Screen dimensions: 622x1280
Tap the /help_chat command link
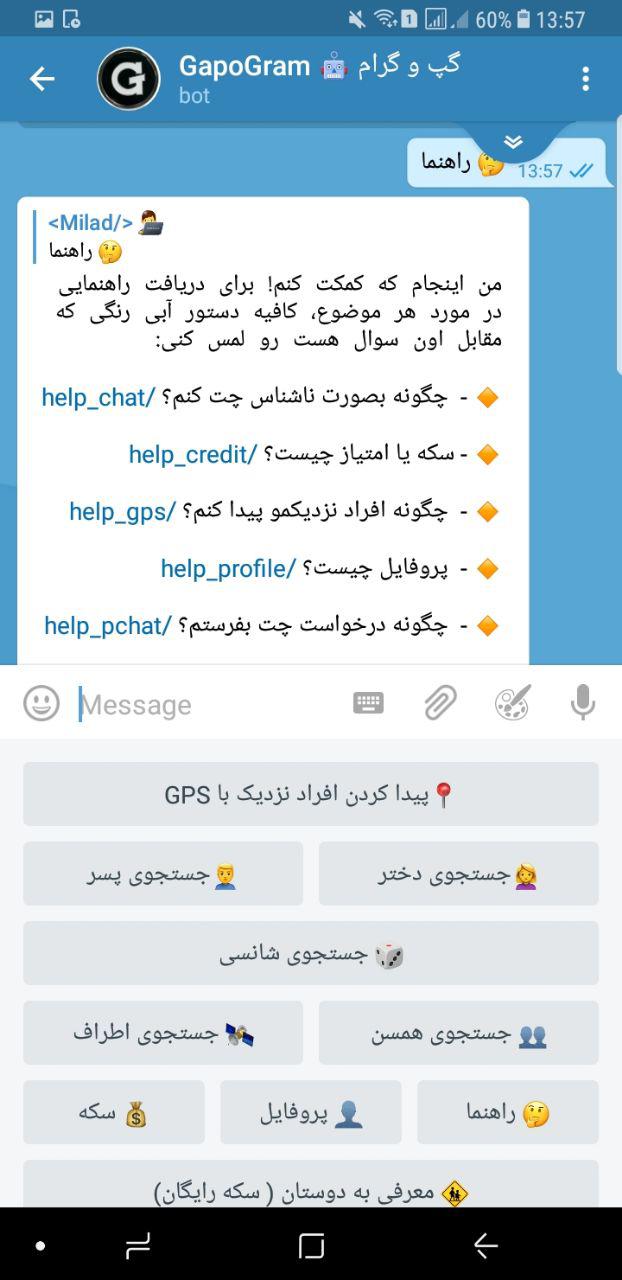(98, 397)
